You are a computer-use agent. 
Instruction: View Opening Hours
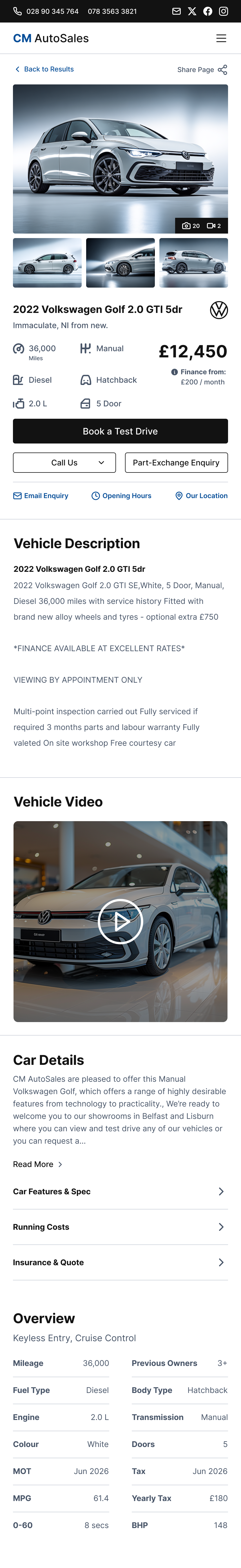point(121,496)
